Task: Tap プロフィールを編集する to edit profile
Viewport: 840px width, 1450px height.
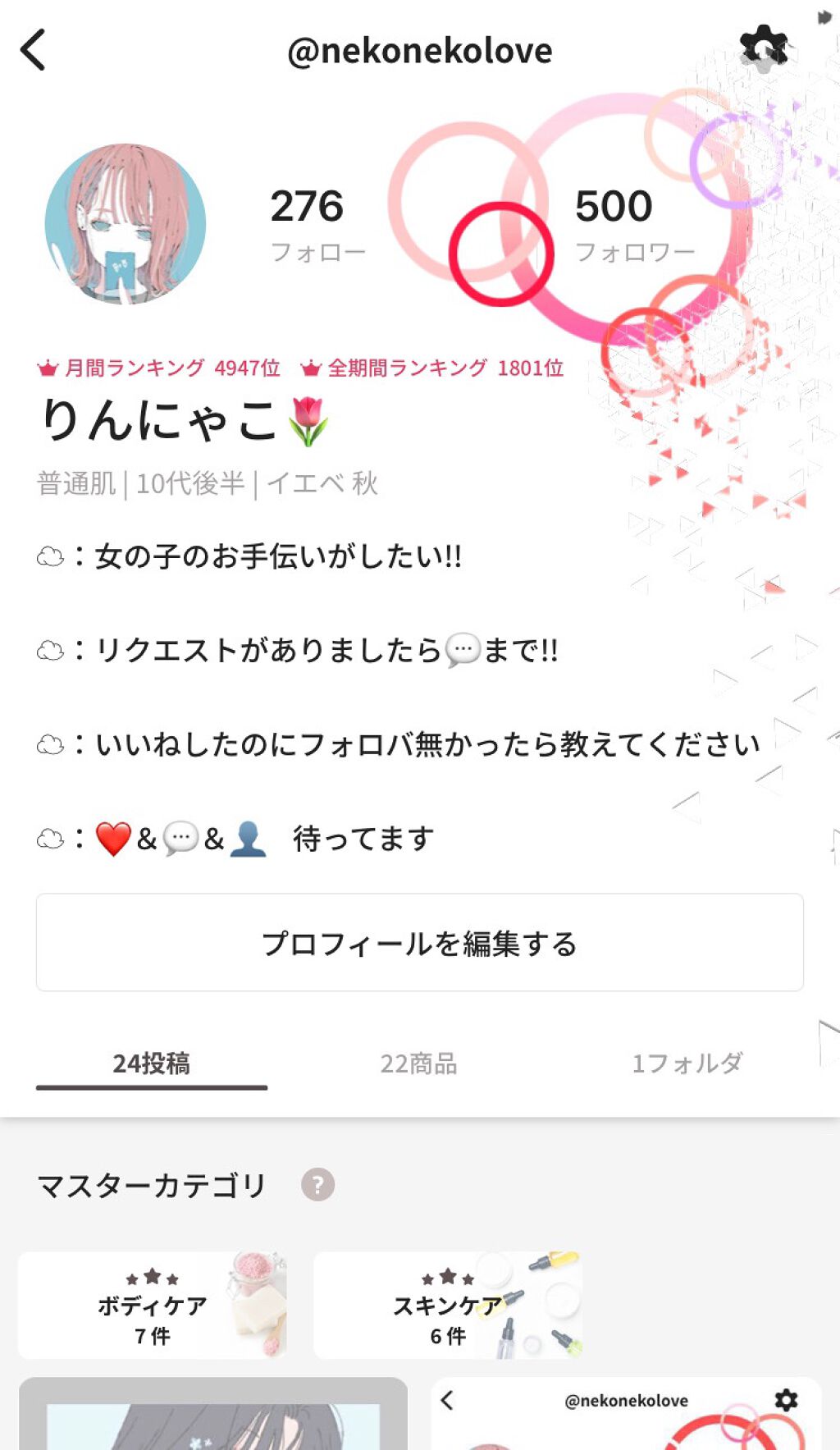Action: (x=419, y=943)
